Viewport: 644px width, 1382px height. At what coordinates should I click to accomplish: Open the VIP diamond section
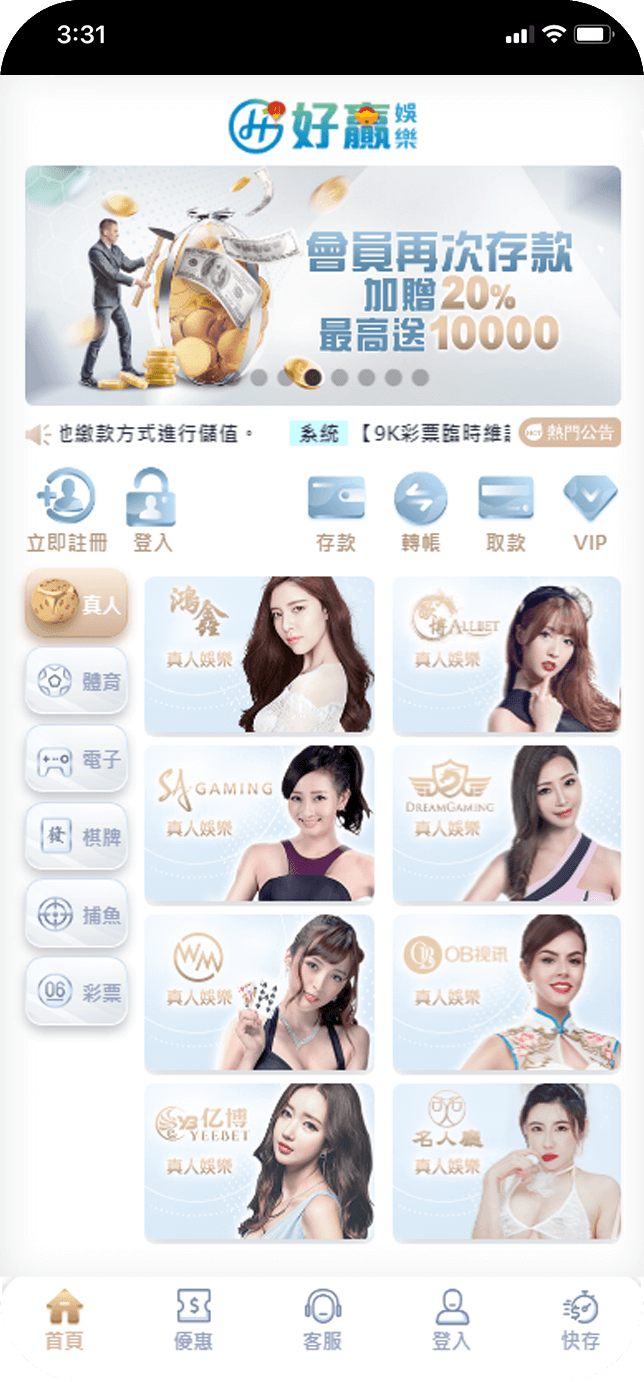tap(590, 510)
